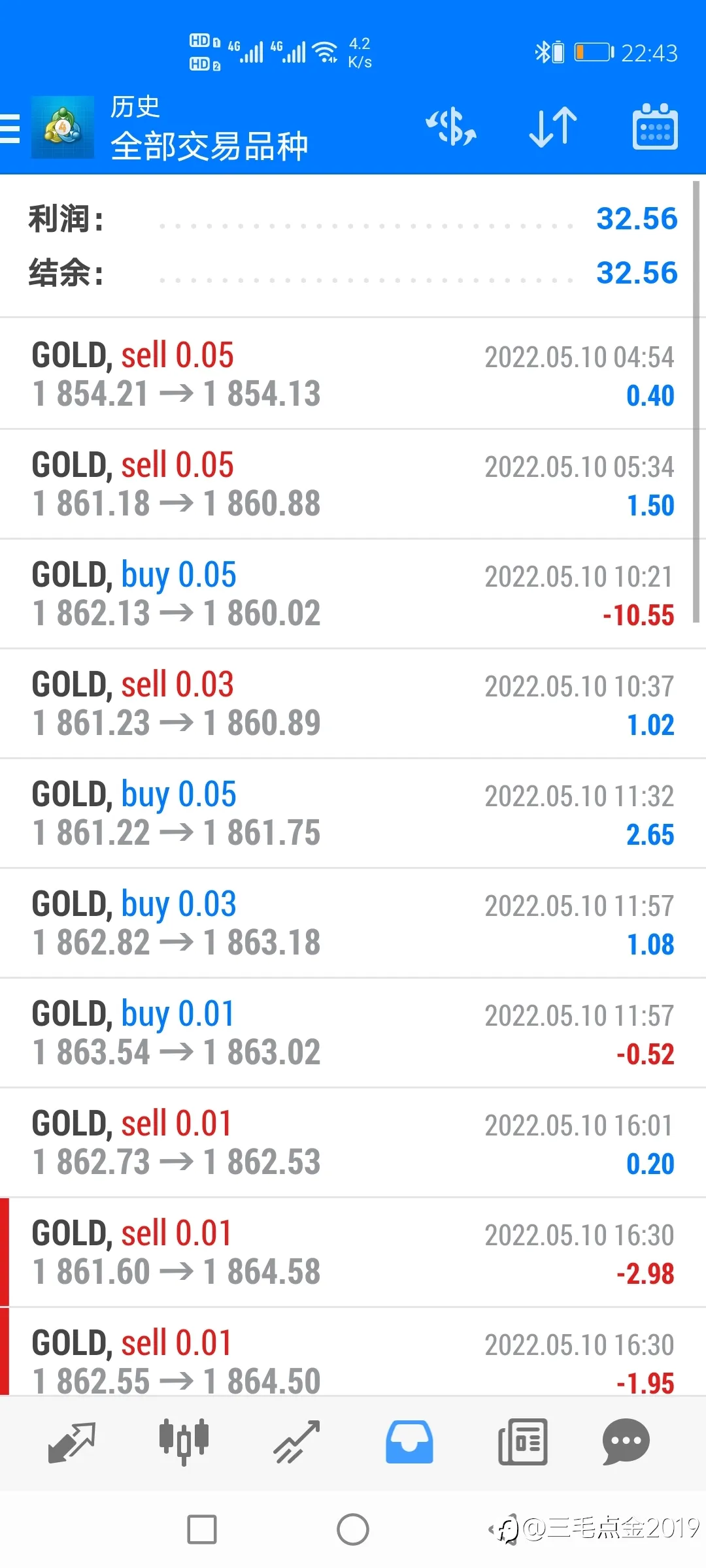Select GOLD buy 0.05 trade at 11:32

coord(353,813)
